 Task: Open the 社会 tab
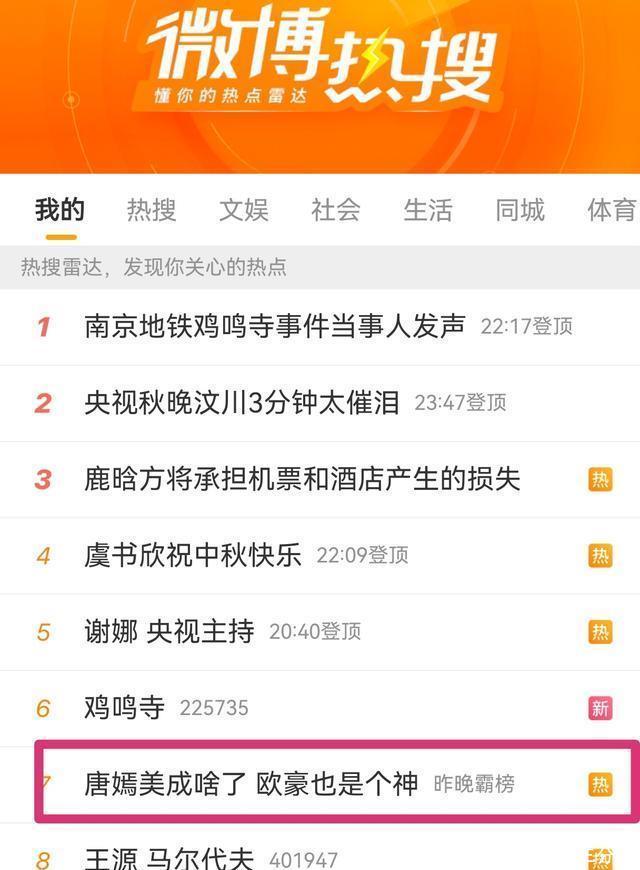(x=336, y=210)
